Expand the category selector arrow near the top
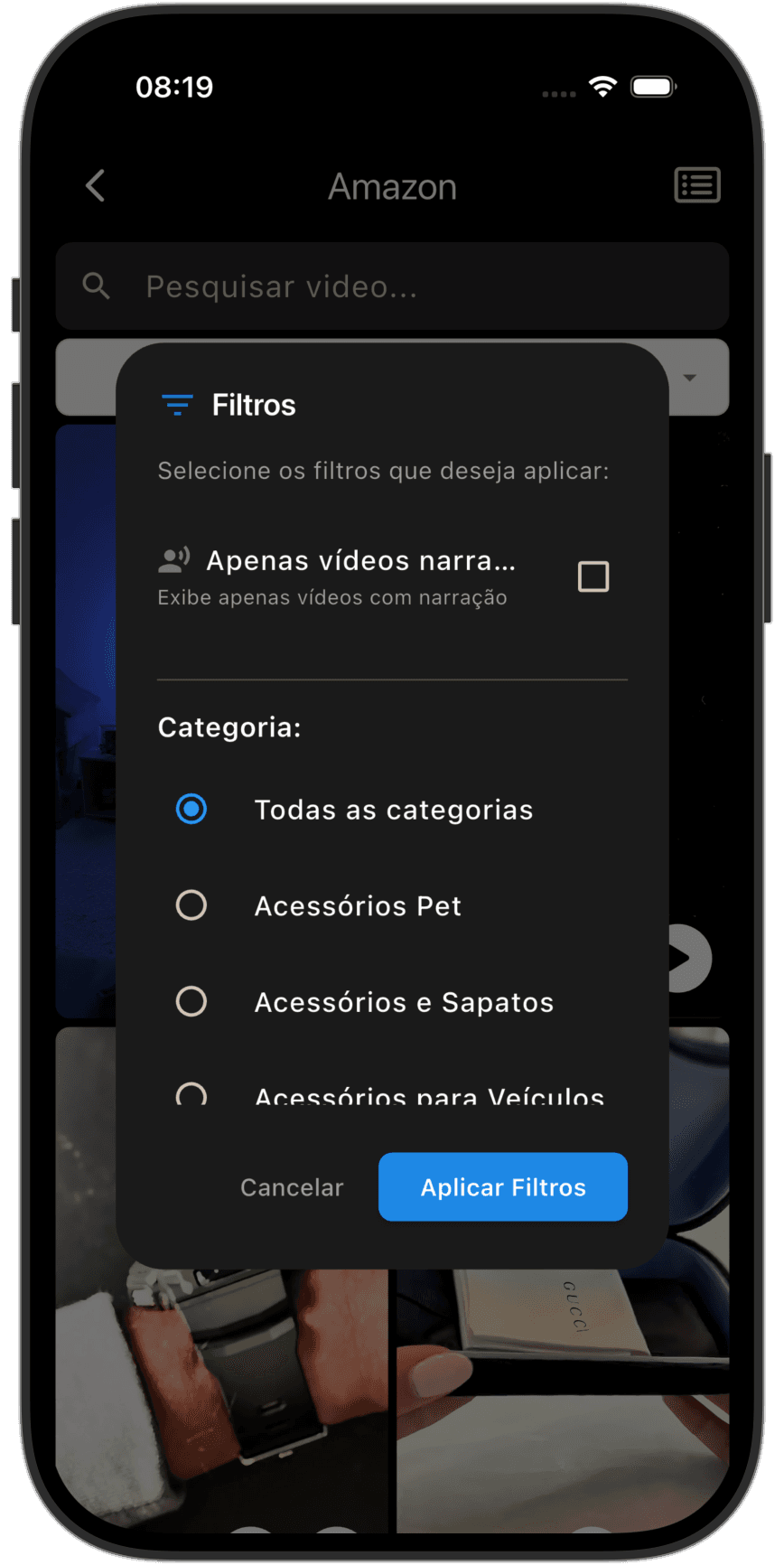Image resolution: width=784 pixels, height=1565 pixels. click(x=690, y=380)
